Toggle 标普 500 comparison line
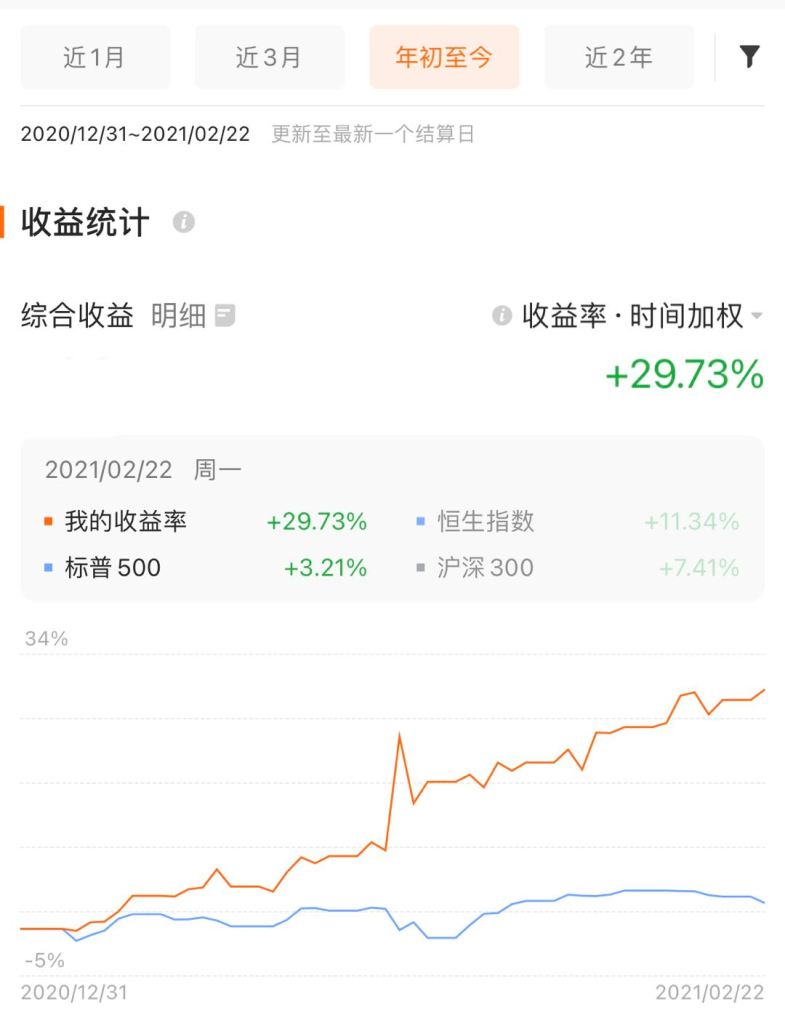 pos(112,568)
